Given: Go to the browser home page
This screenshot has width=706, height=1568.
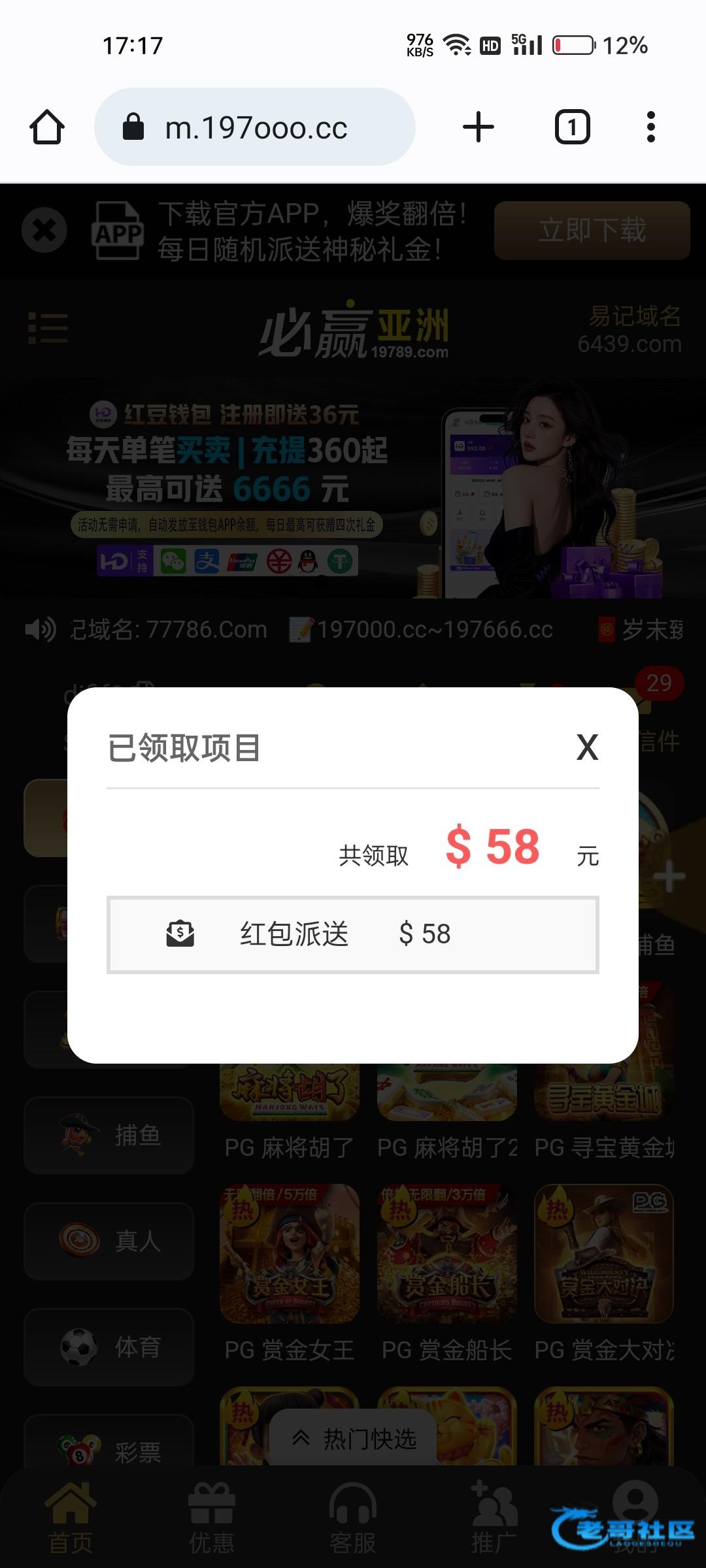Looking at the screenshot, I should (47, 127).
